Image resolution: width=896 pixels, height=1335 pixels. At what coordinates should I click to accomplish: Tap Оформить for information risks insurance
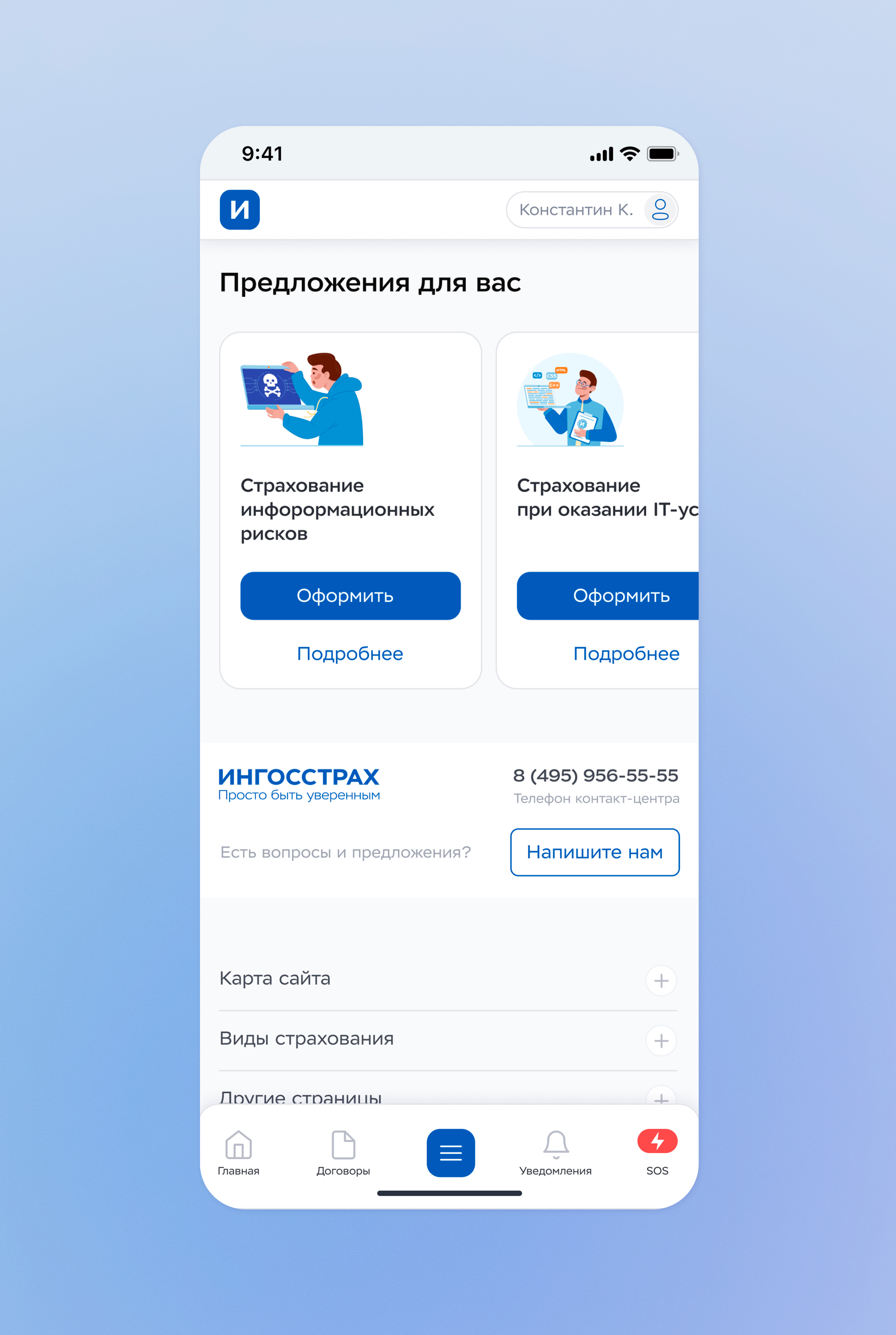(x=350, y=595)
